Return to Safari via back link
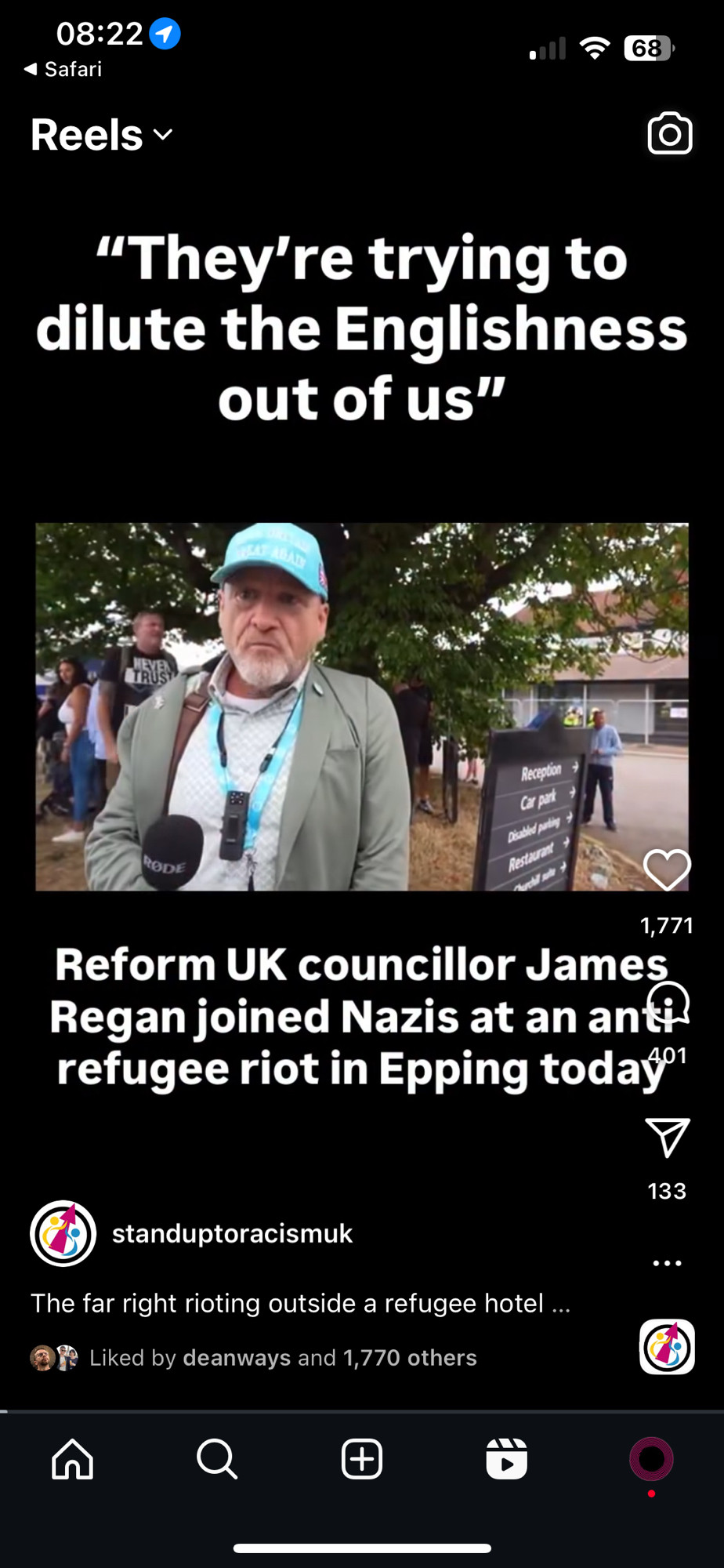724x1568 pixels. (x=63, y=69)
